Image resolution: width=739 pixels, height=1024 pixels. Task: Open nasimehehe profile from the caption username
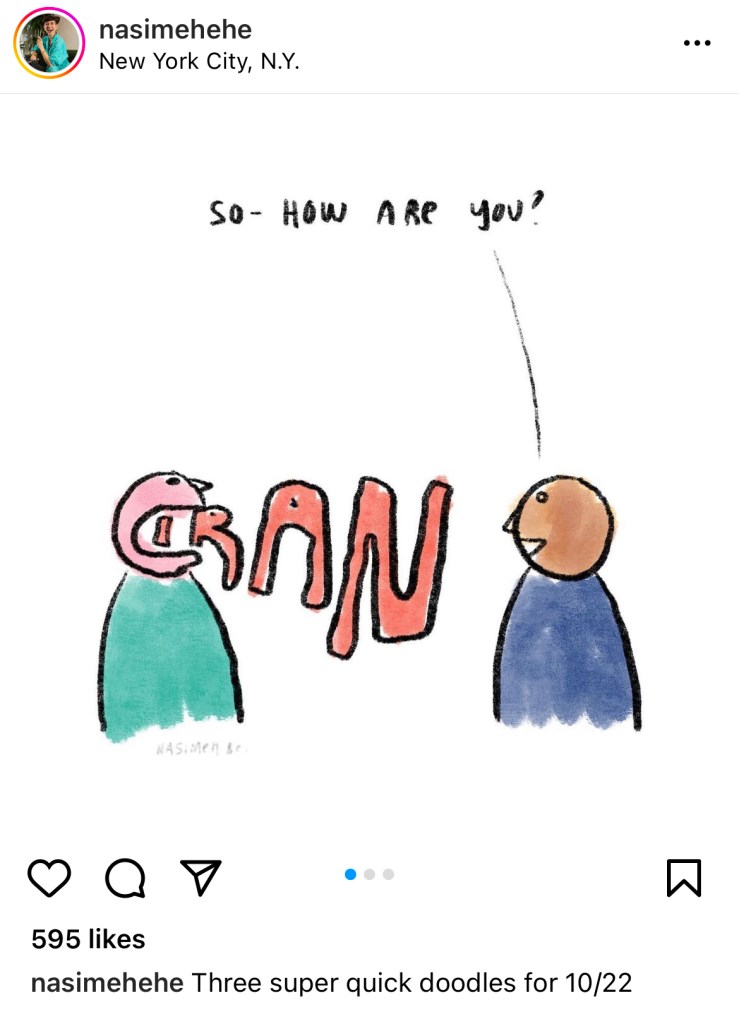(x=107, y=982)
